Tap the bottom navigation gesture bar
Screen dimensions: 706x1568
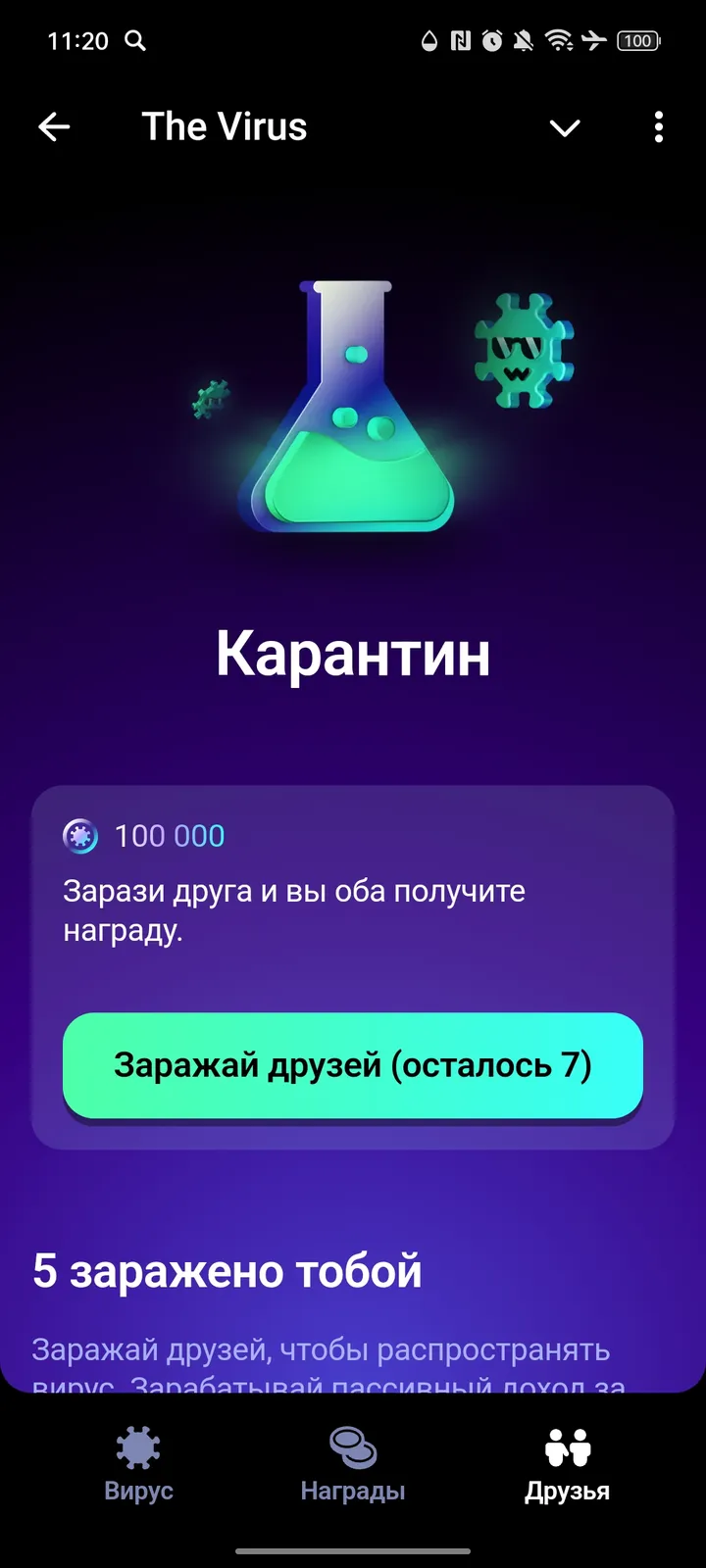point(353,1553)
